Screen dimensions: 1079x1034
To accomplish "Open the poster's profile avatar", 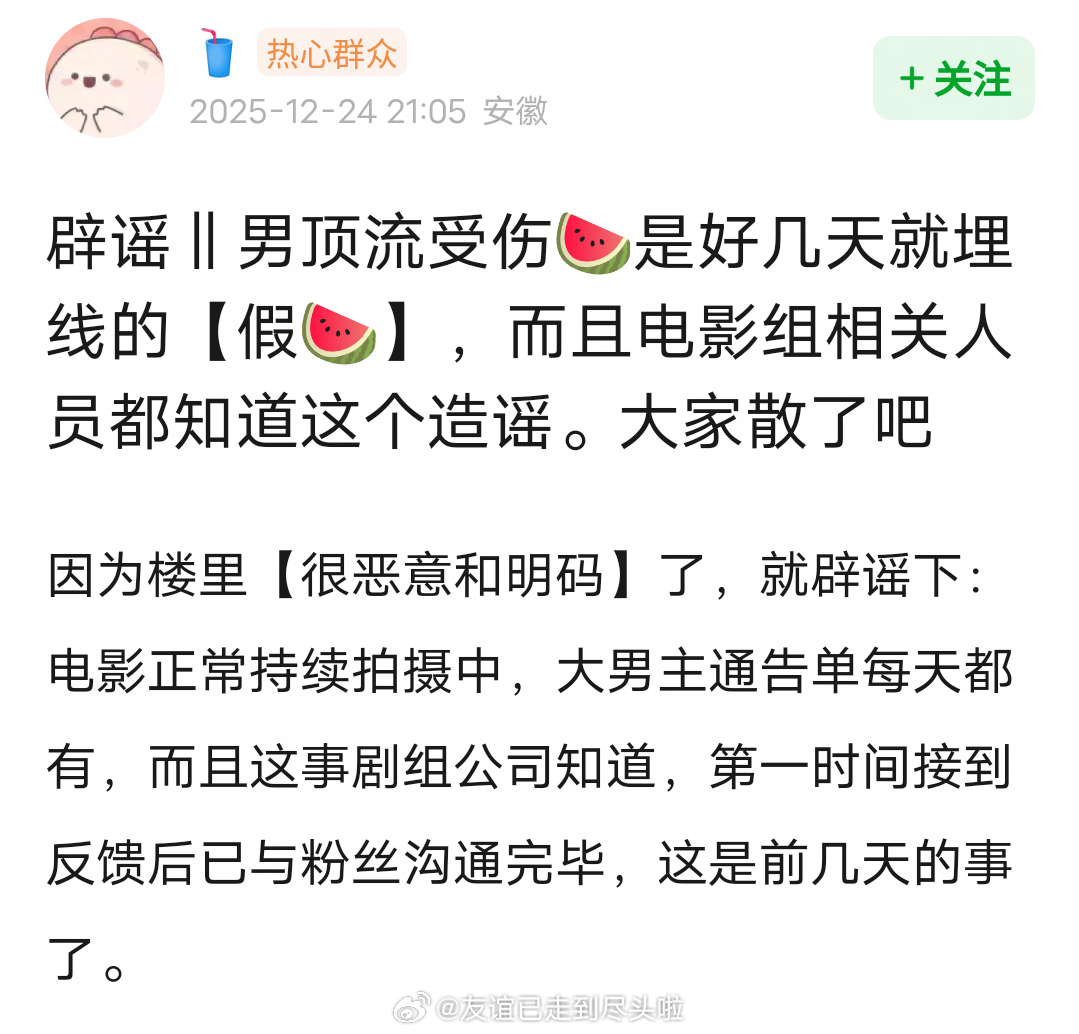I will click(105, 78).
